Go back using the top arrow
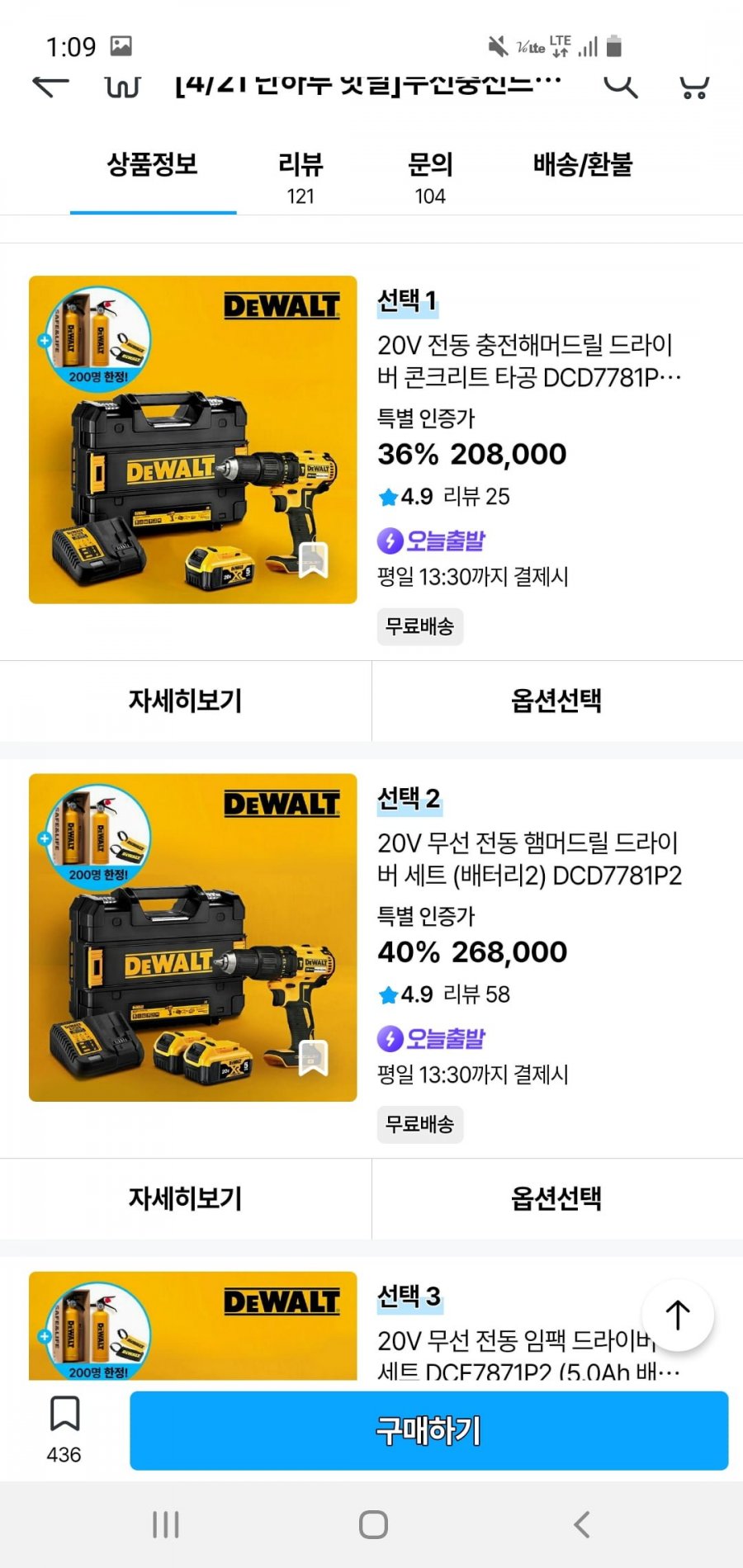Image resolution: width=743 pixels, height=1568 pixels. click(x=51, y=84)
